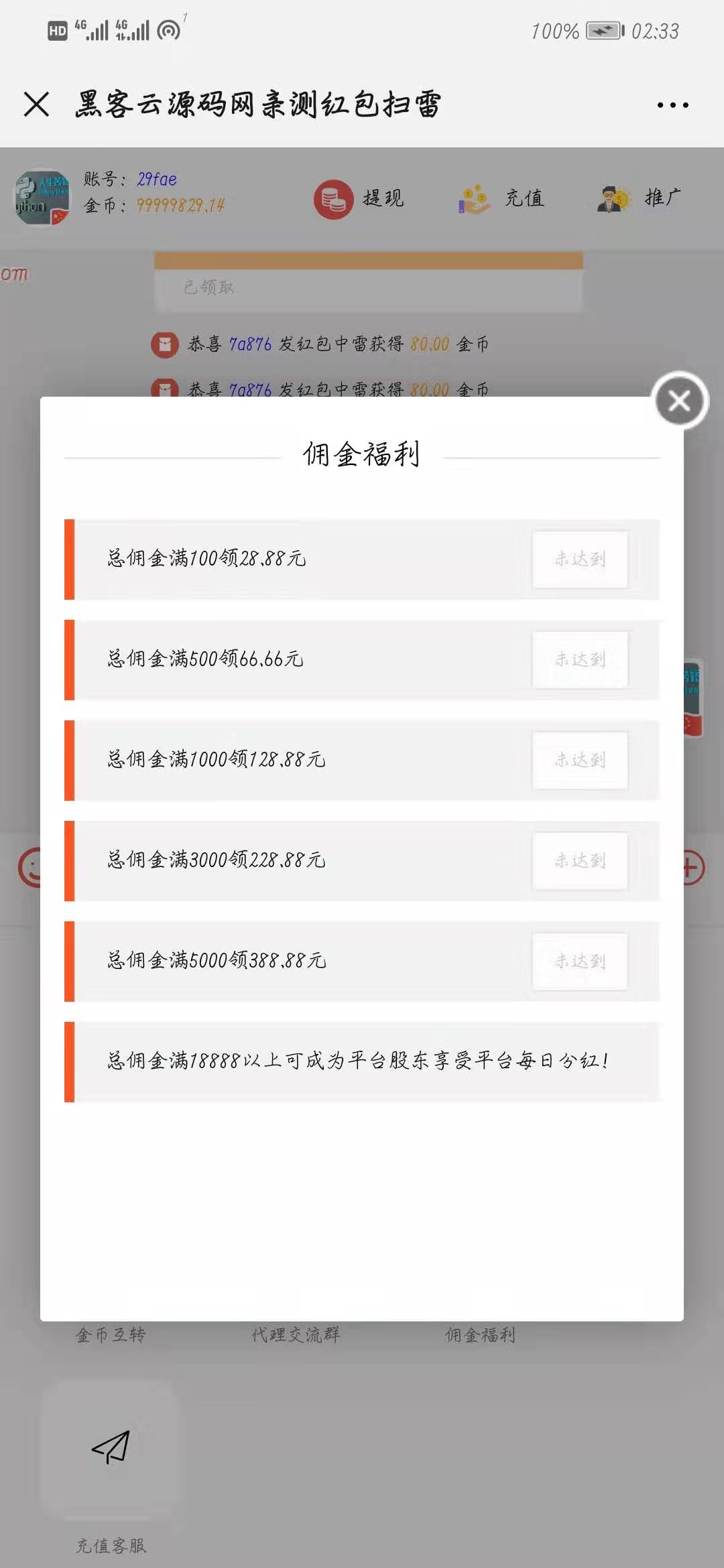
Task: Close the 佣金福利 dialog
Action: 680,401
